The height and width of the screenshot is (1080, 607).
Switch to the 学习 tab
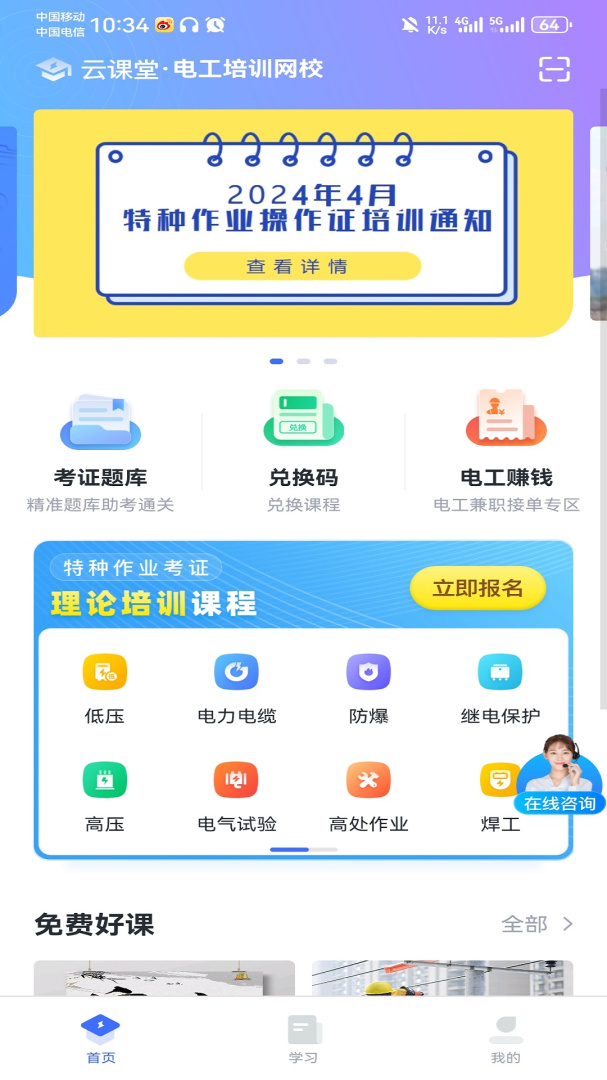pos(303,1040)
